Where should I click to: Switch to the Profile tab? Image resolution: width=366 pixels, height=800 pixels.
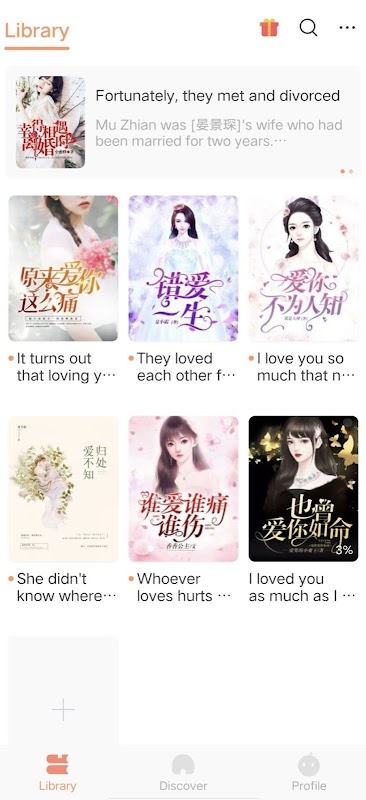pos(309,773)
